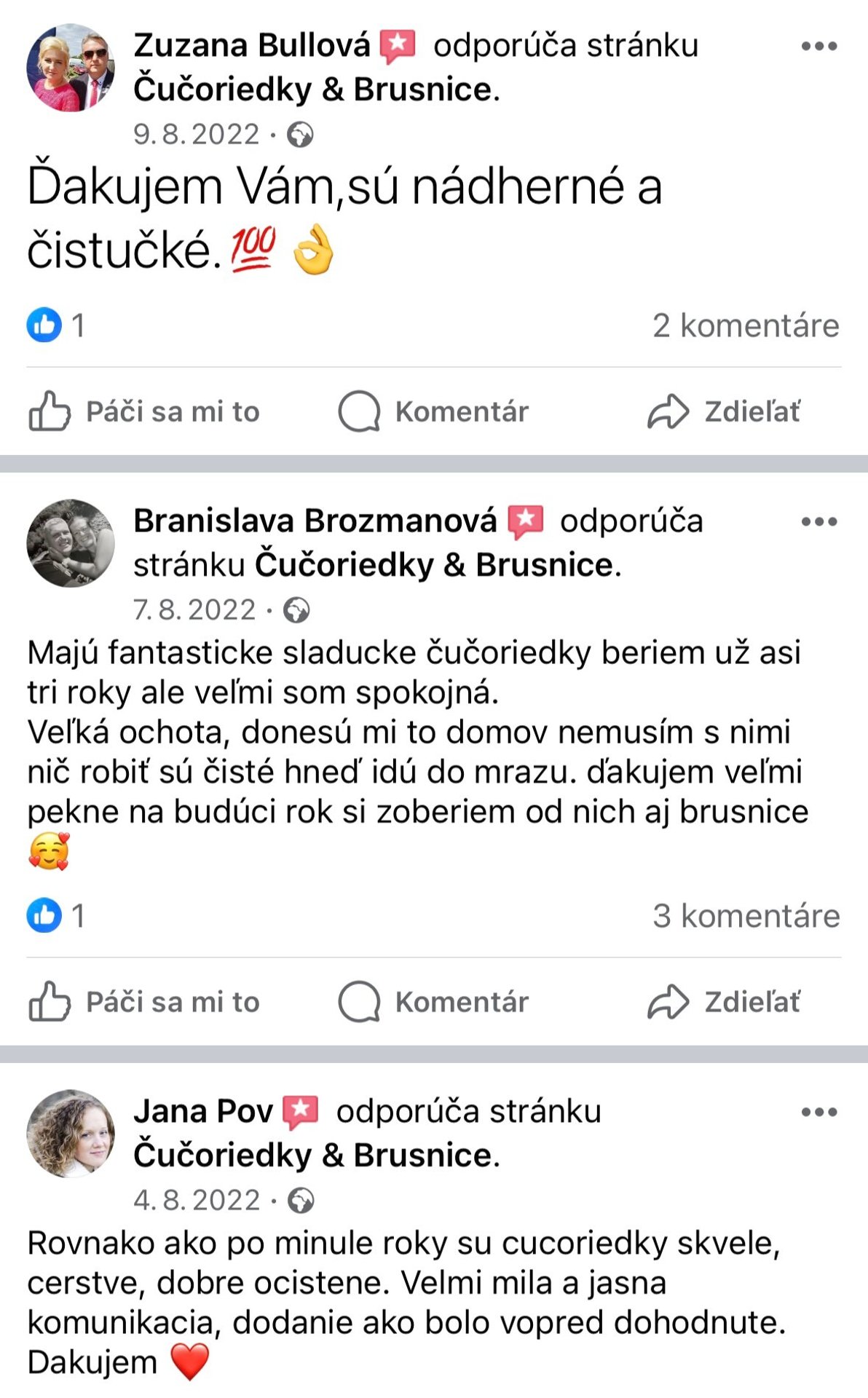Open Čučoriedky & Brusnice page from Jana's post
This screenshot has width=868, height=1398.
[313, 1156]
